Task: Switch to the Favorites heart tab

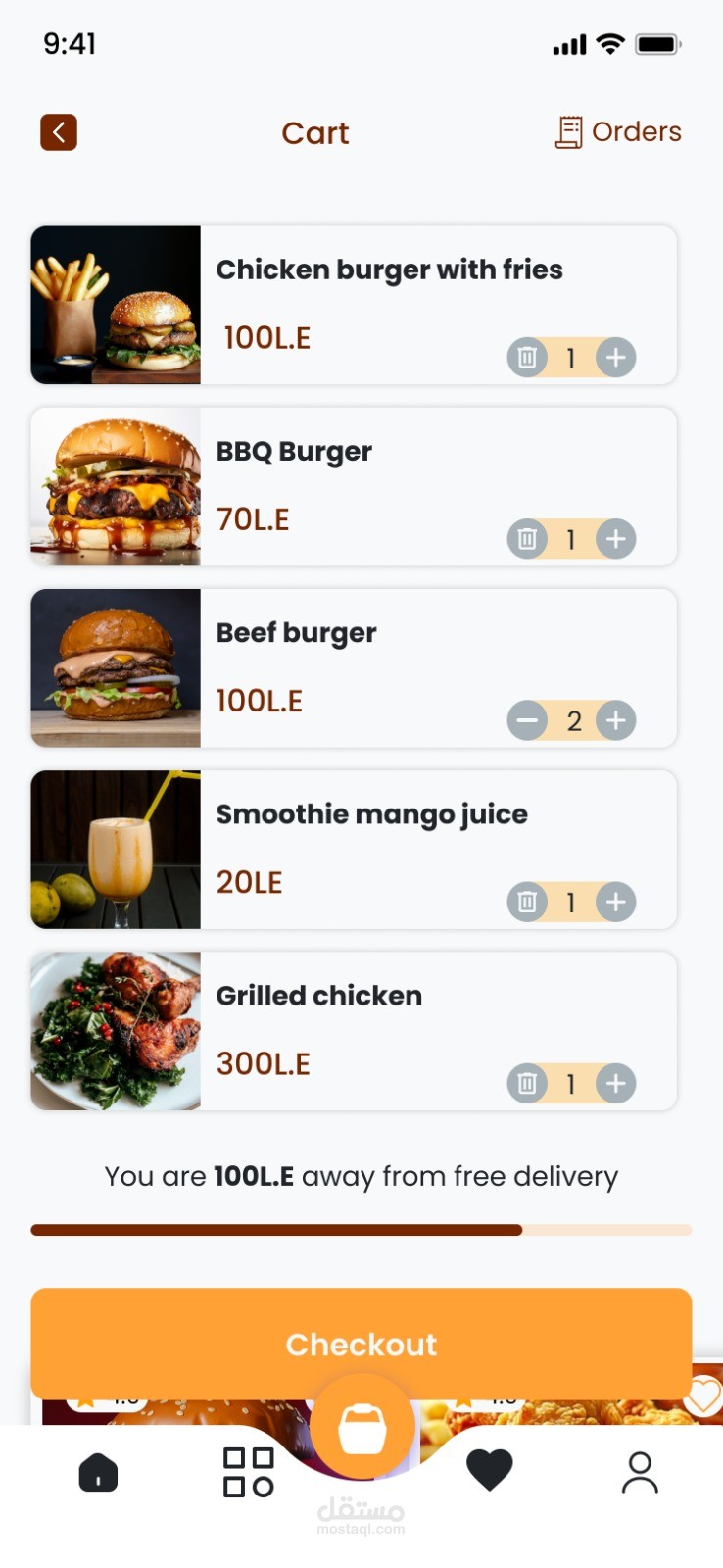Action: pos(489,1470)
